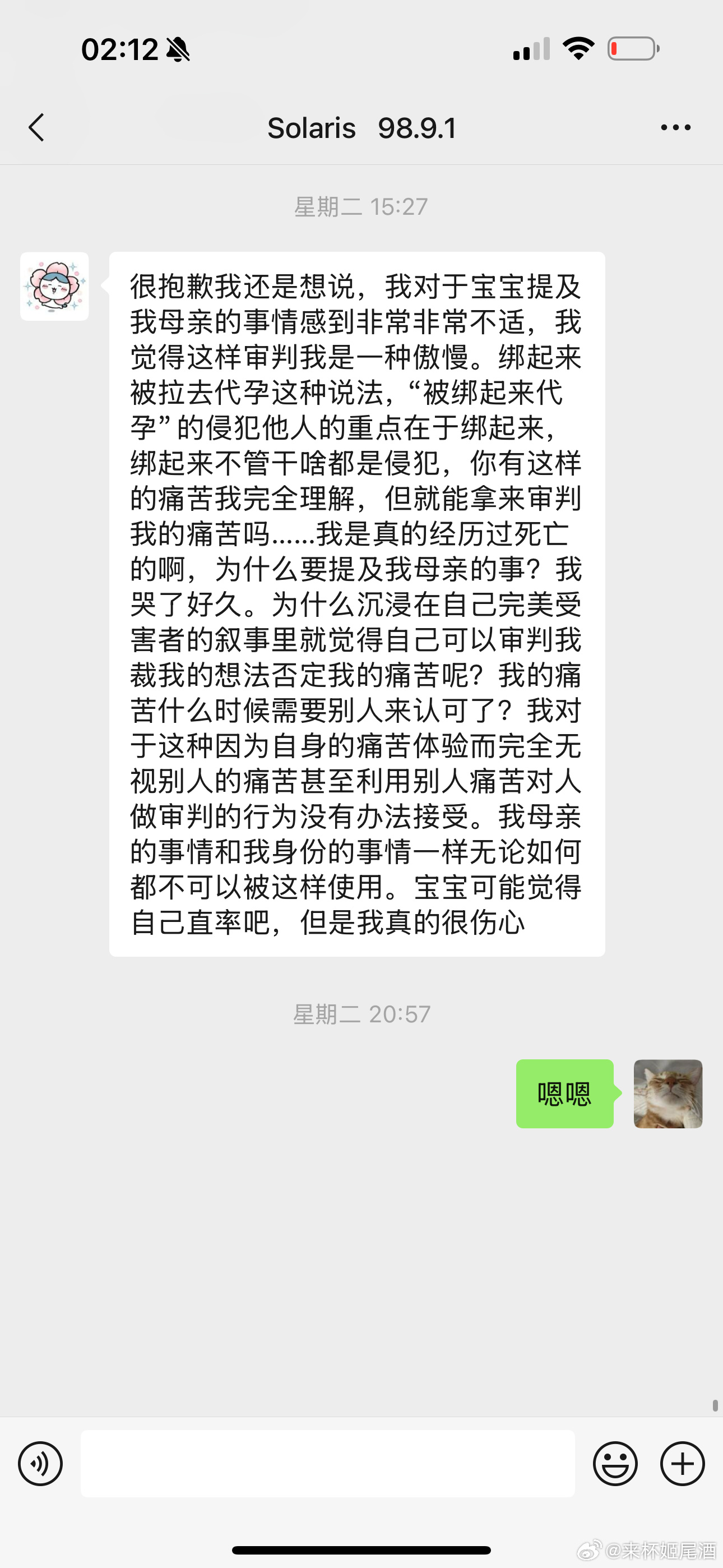Open the plus attachment menu
This screenshot has width=723, height=1568.
pyautogui.click(x=682, y=1463)
